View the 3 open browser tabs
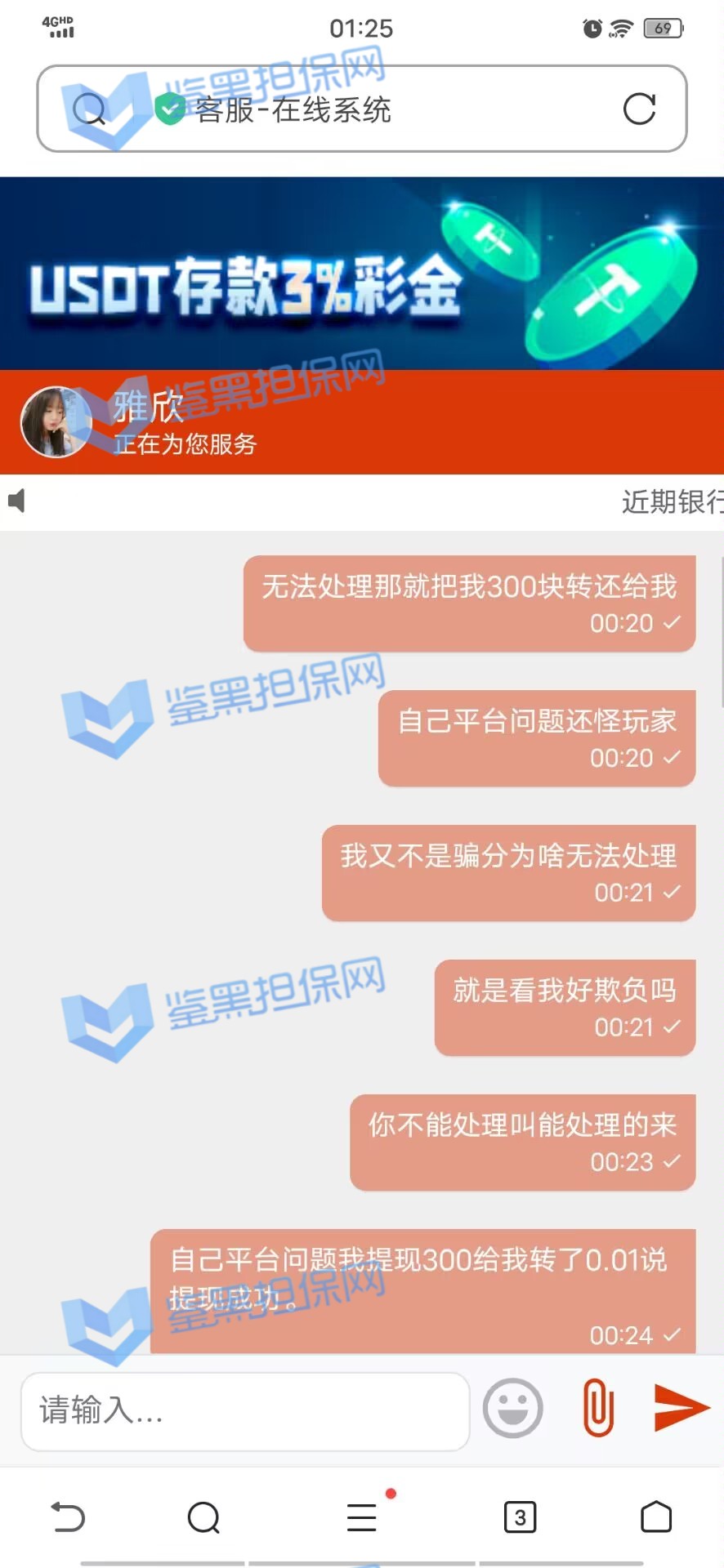This screenshot has width=724, height=1568. [520, 1517]
